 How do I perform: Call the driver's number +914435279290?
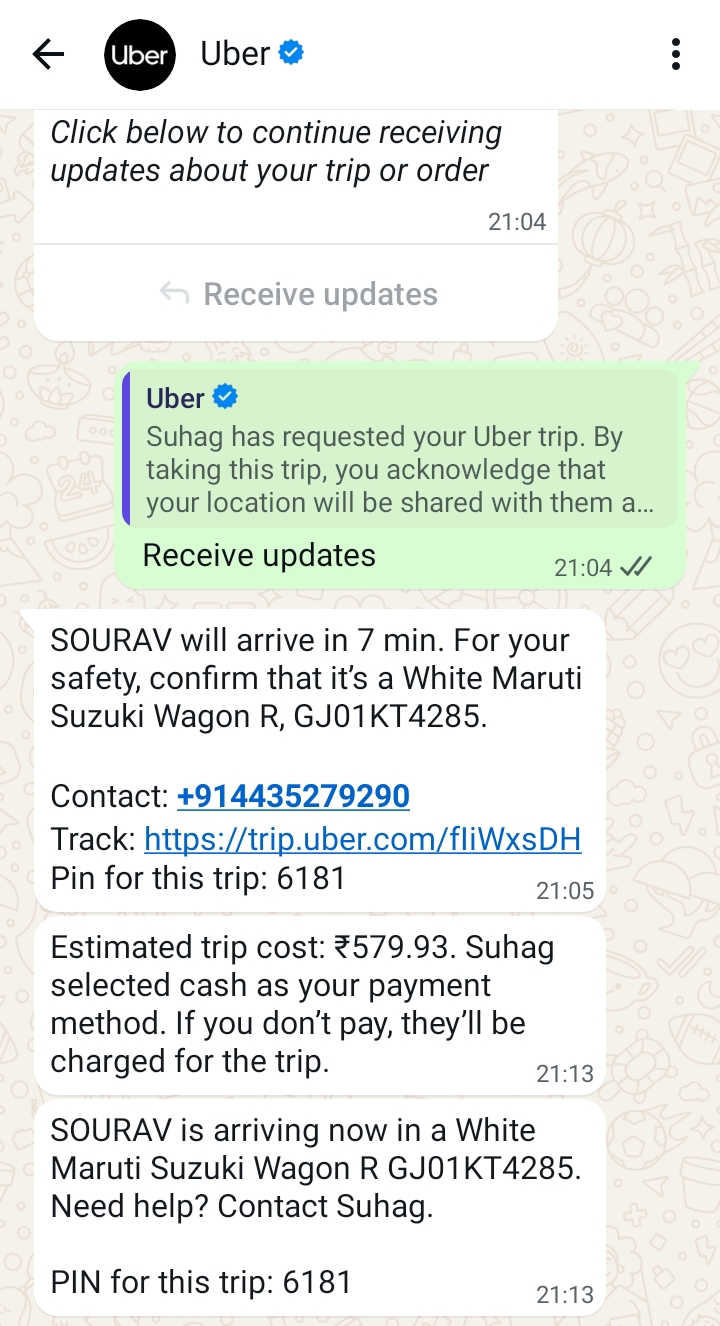click(x=293, y=796)
